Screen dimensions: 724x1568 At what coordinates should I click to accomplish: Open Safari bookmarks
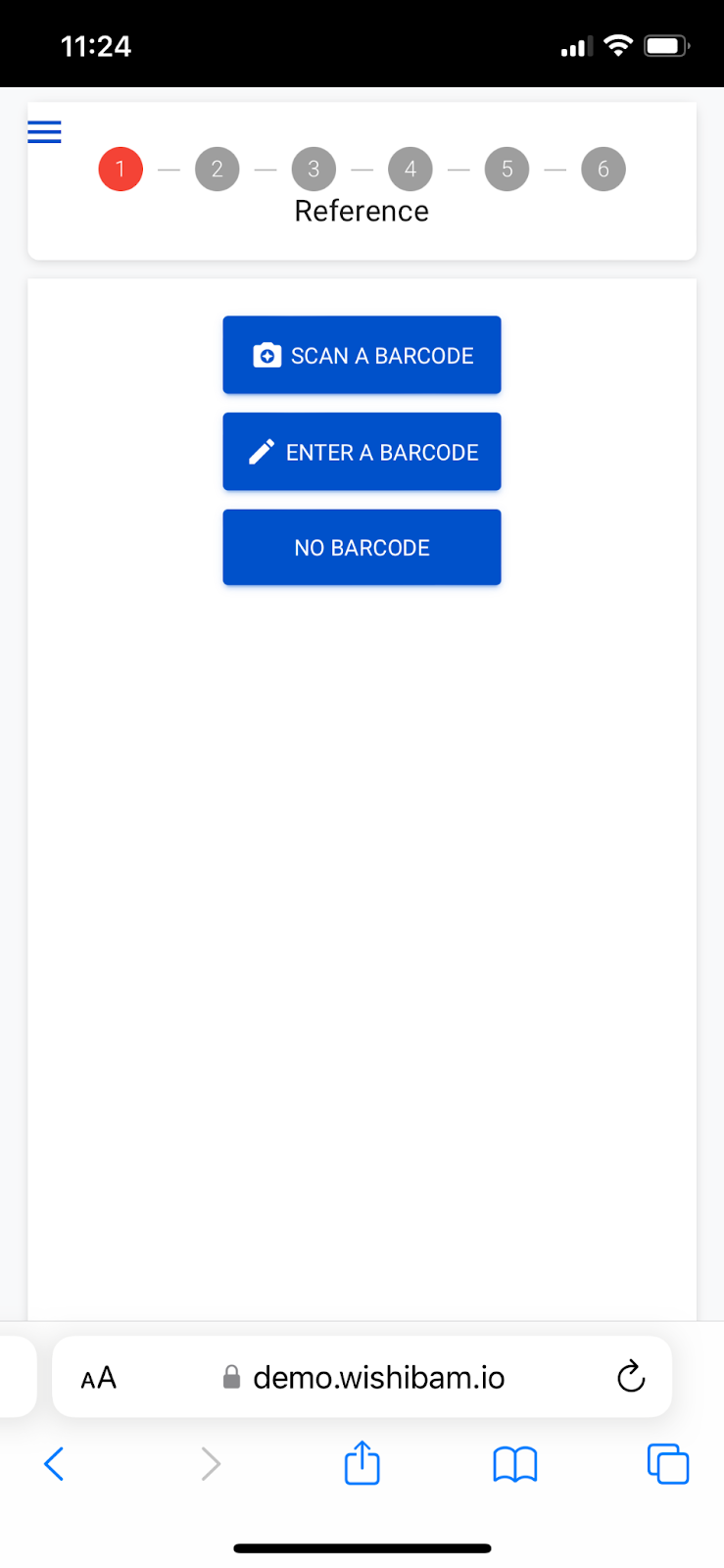tap(515, 1464)
